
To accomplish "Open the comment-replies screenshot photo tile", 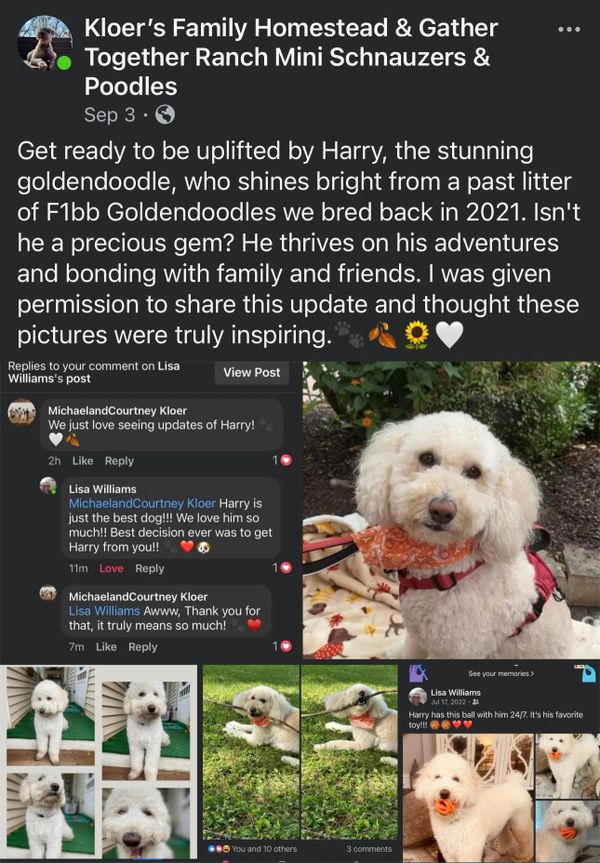I will click(150, 510).
